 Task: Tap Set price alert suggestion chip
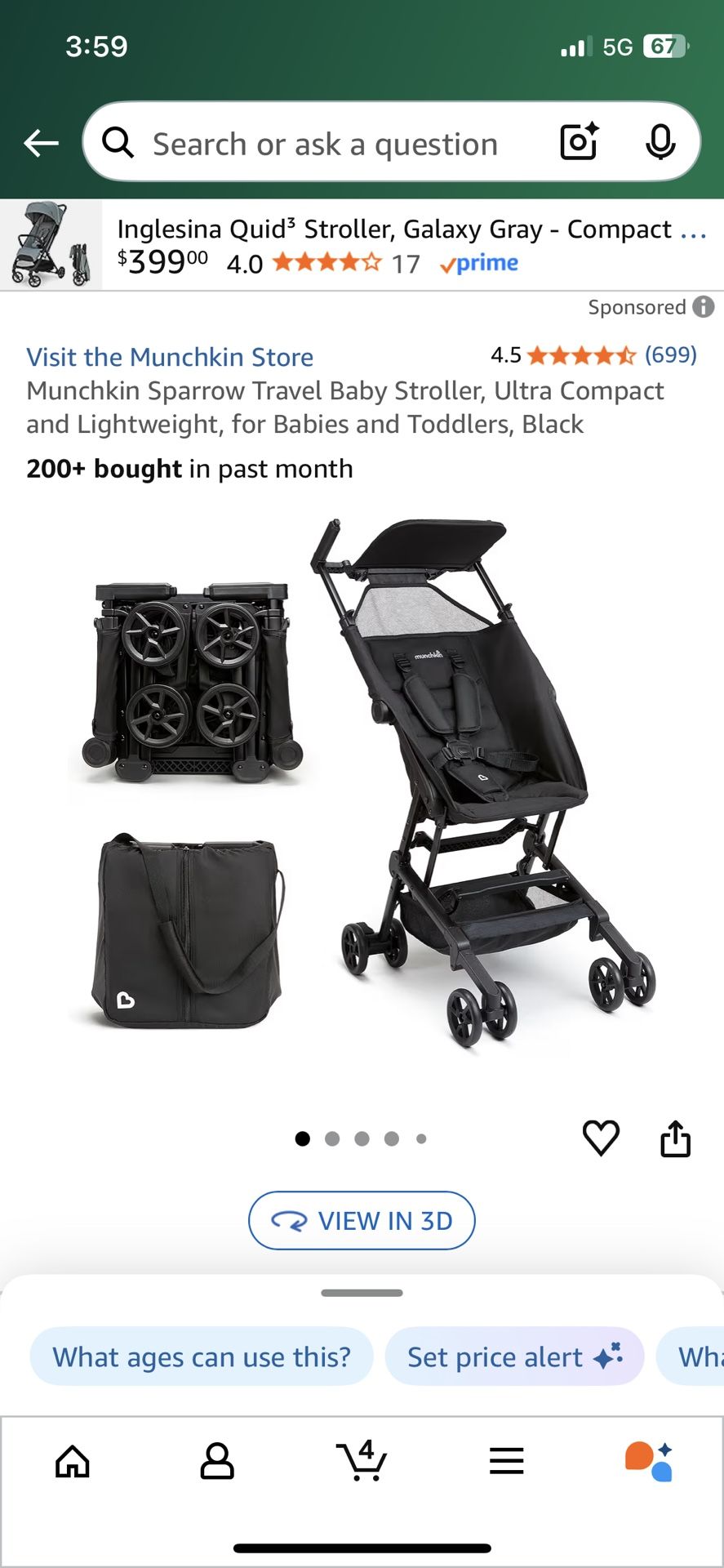[x=514, y=1356]
